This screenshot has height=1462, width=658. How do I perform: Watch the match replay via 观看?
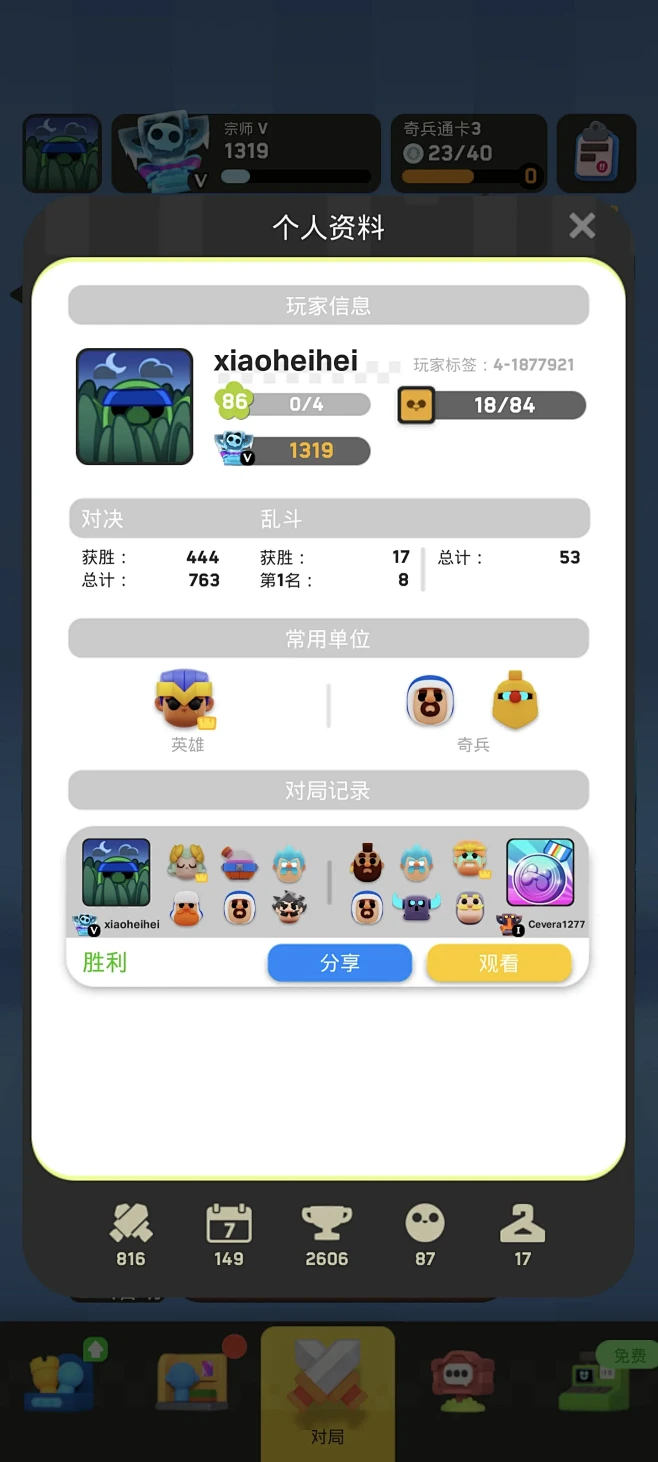[x=498, y=963]
